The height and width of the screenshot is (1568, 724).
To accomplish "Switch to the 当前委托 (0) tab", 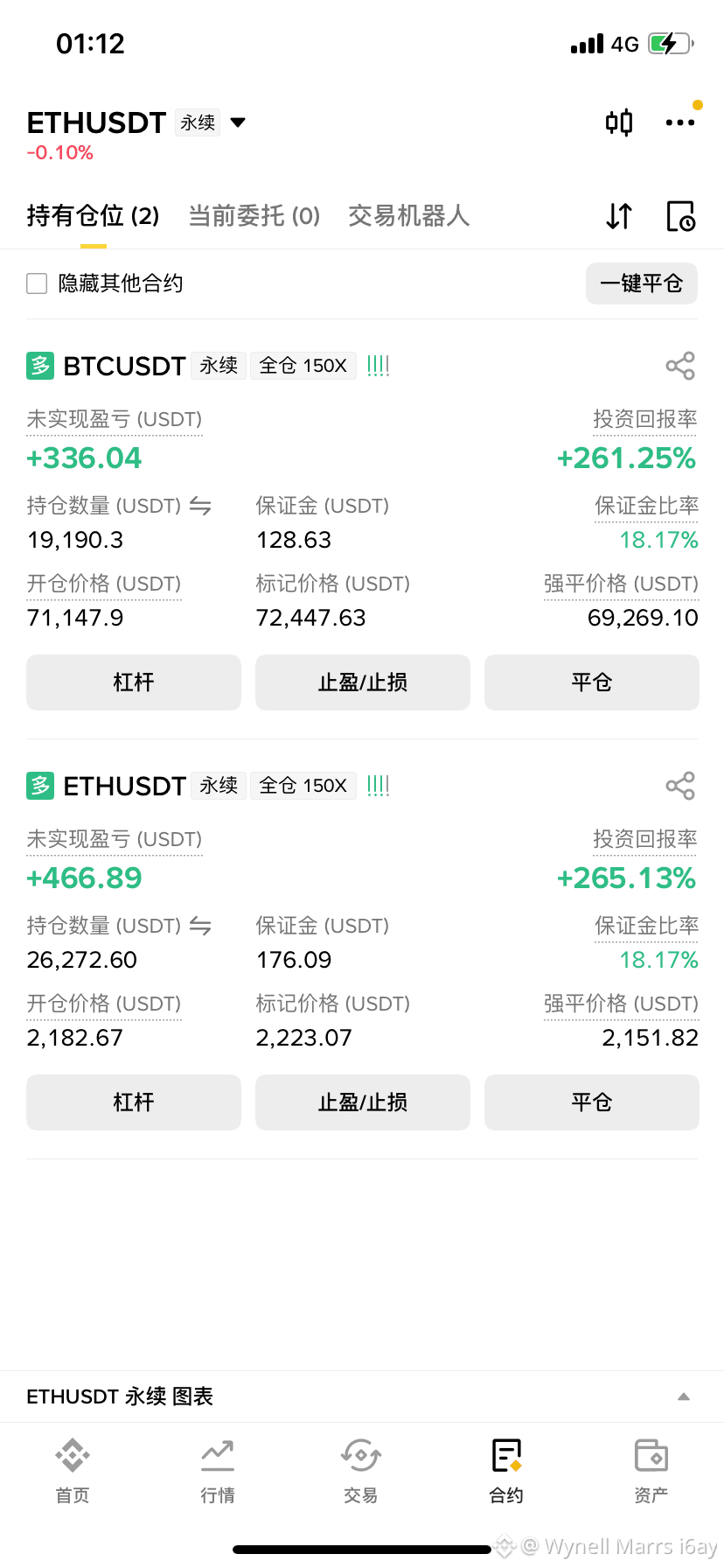I will tap(254, 215).
